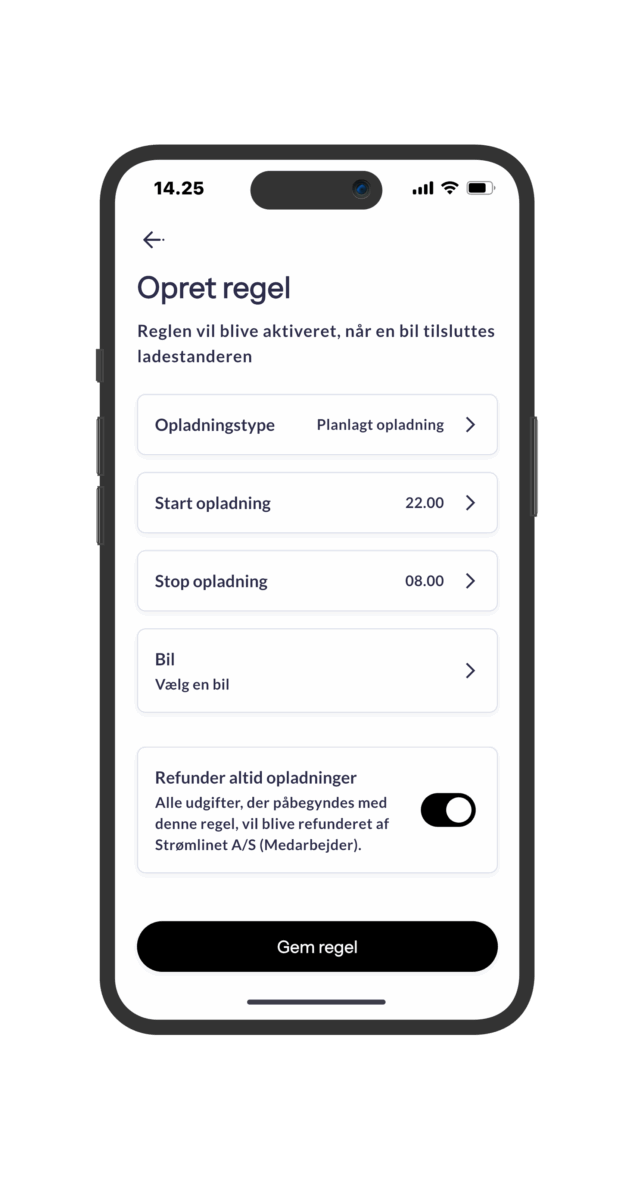This screenshot has height=1200, width=635.
Task: Open Bil to choose a car
Action: point(316,671)
